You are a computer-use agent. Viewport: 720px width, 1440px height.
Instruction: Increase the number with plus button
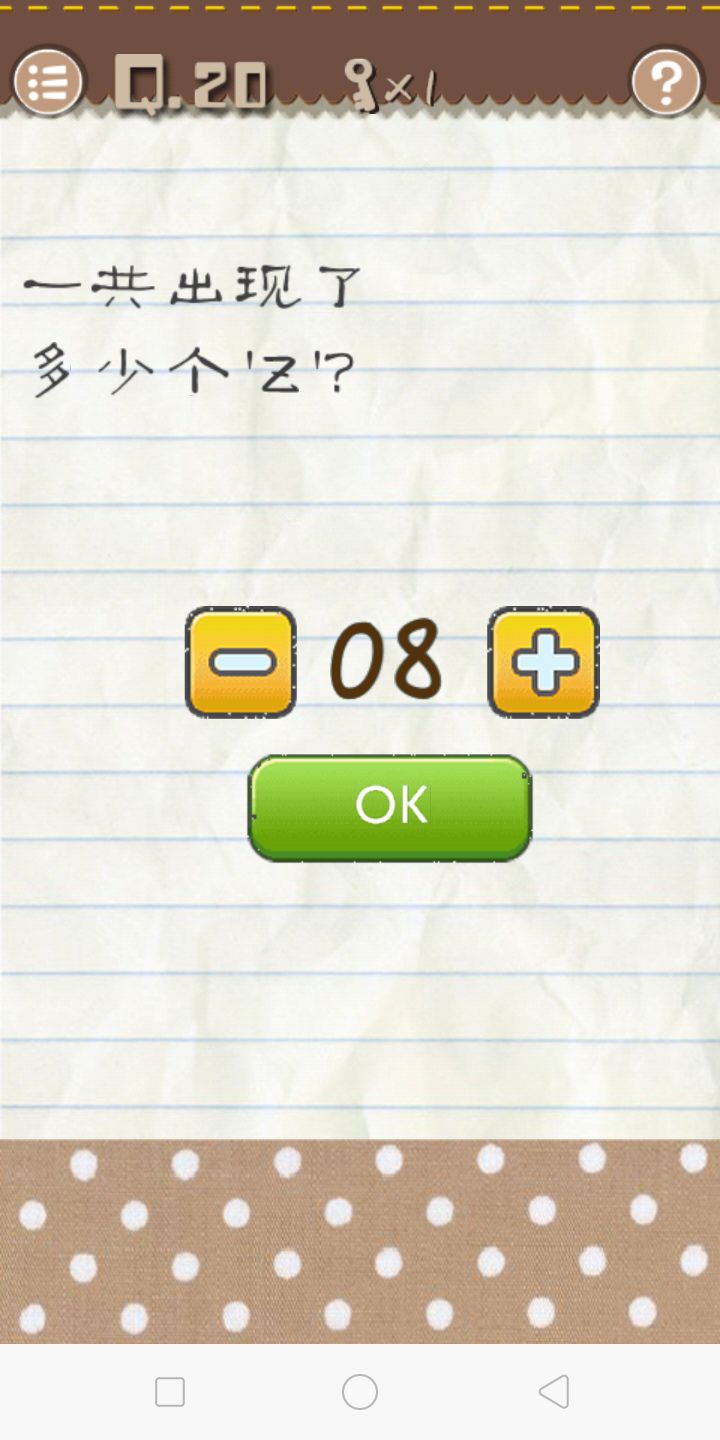pos(543,662)
